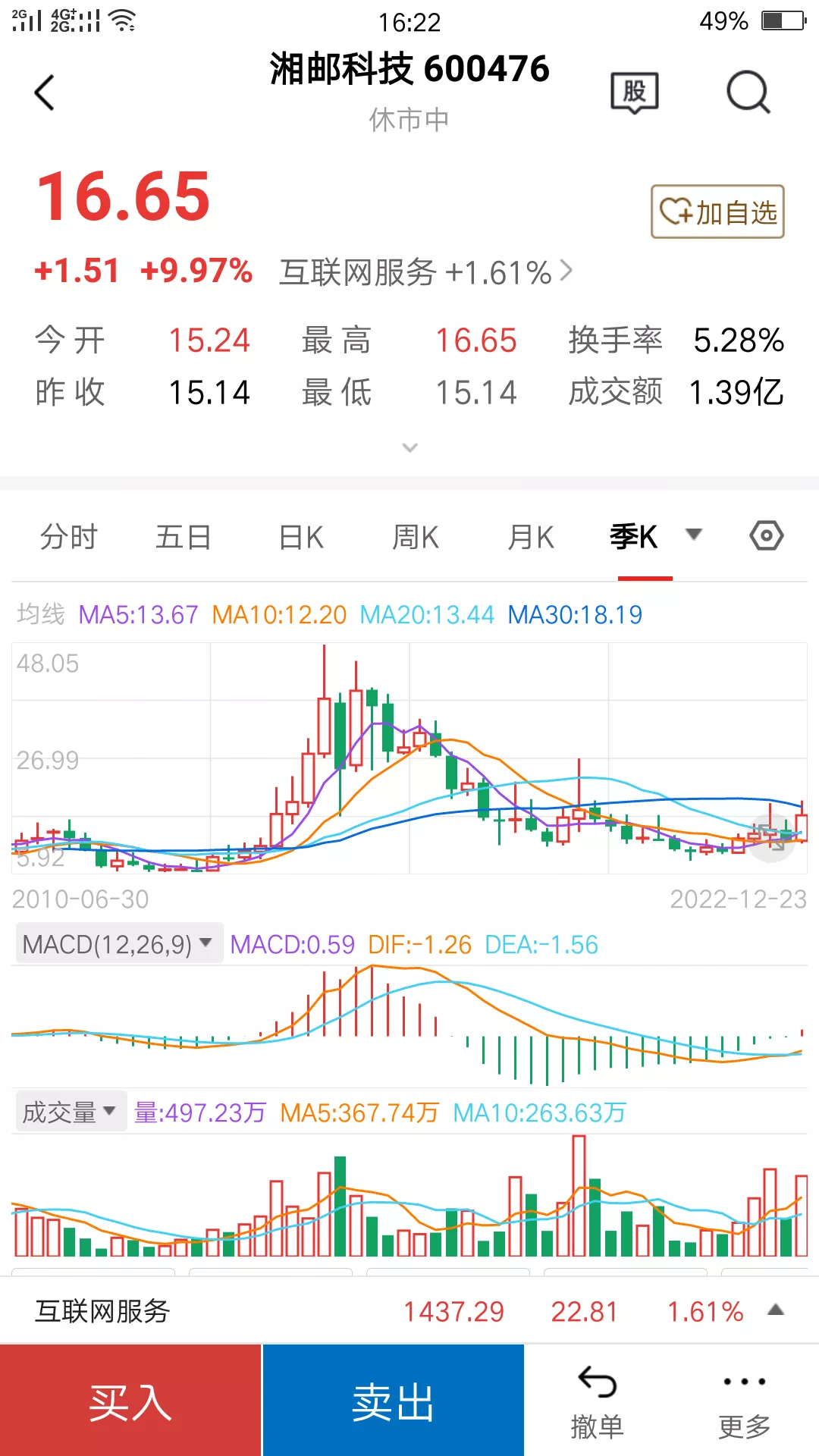Screen dimensions: 819x1456
Task: Switch to the 五日 chart tab
Action: coord(184,537)
